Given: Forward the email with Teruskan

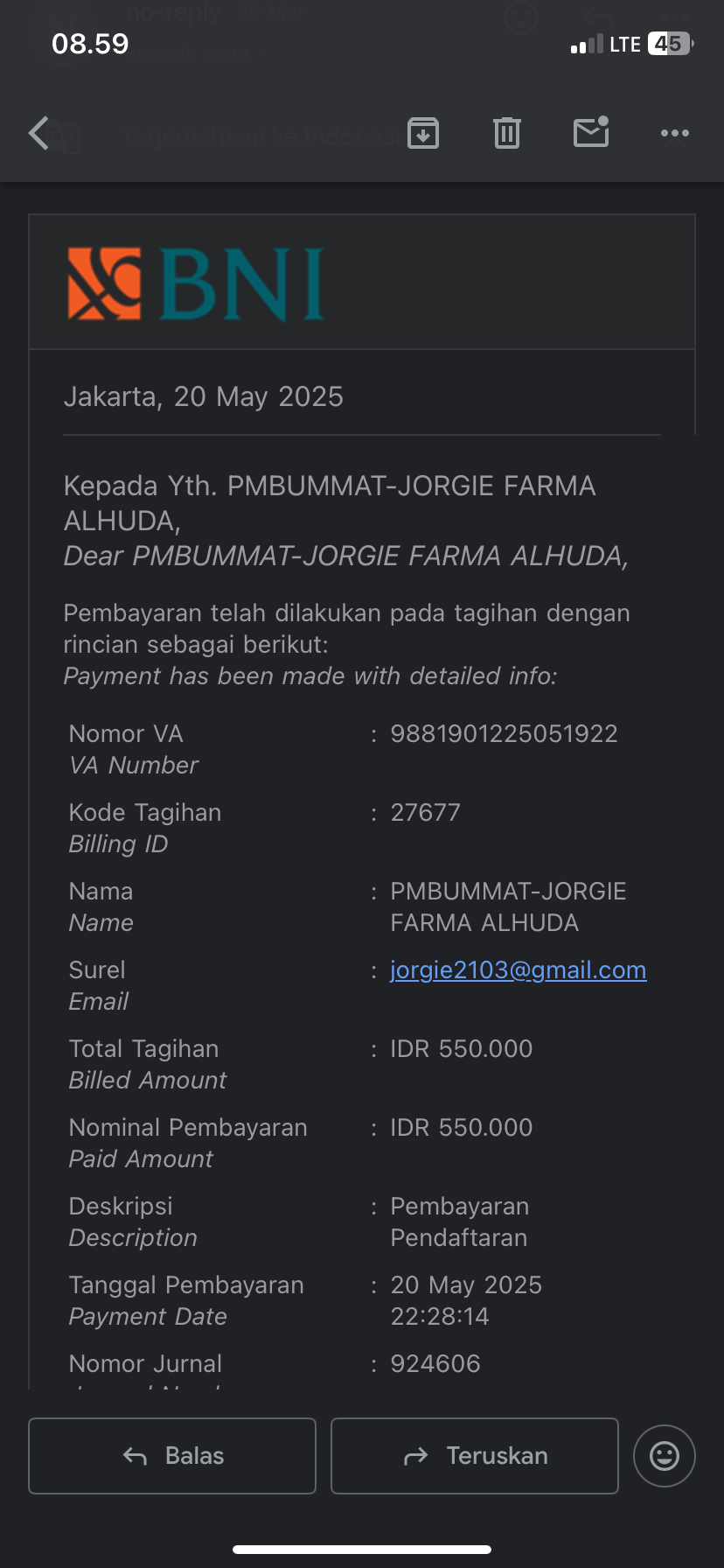Looking at the screenshot, I should [x=475, y=1456].
